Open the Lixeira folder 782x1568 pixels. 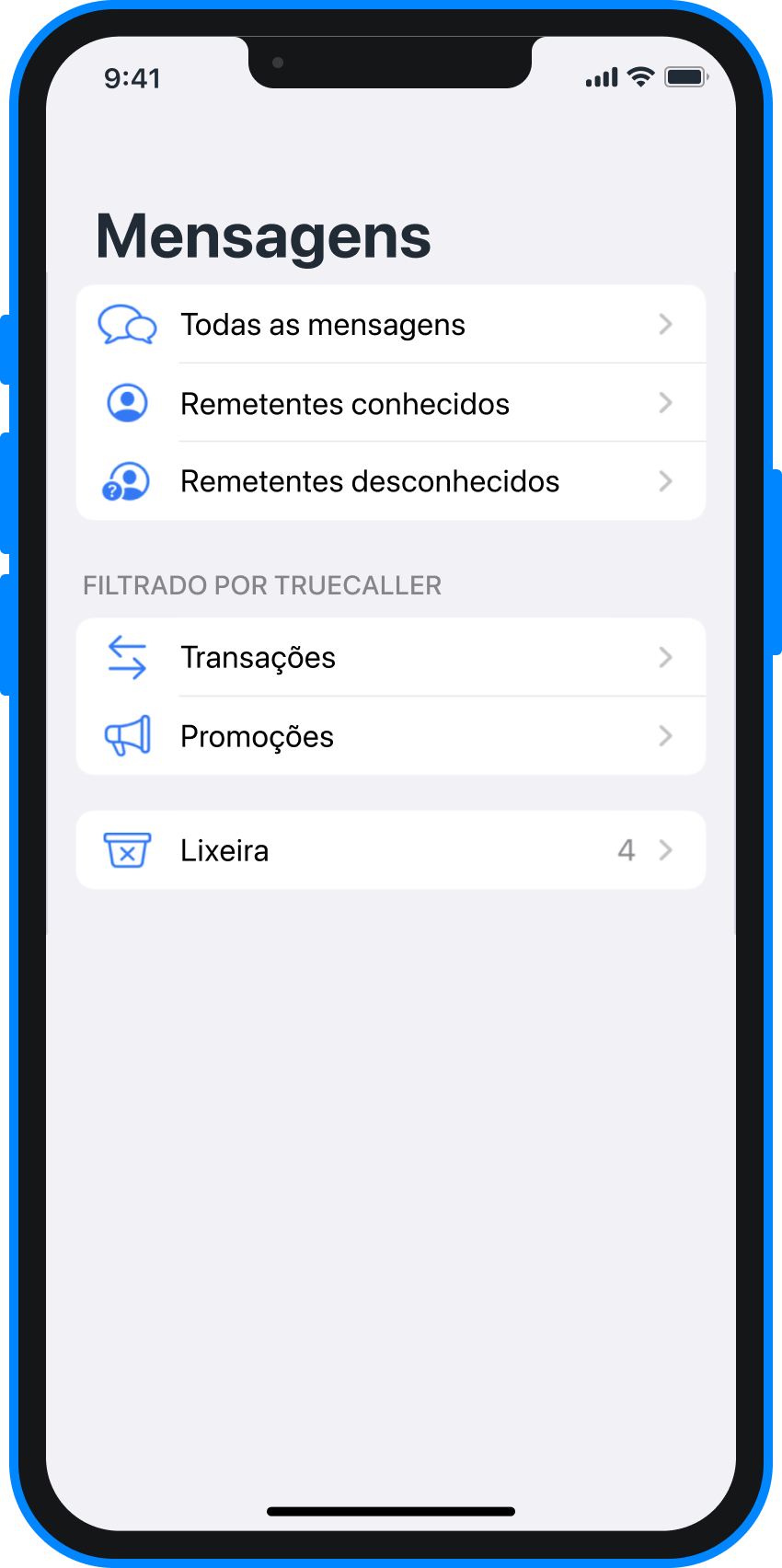pos(390,850)
